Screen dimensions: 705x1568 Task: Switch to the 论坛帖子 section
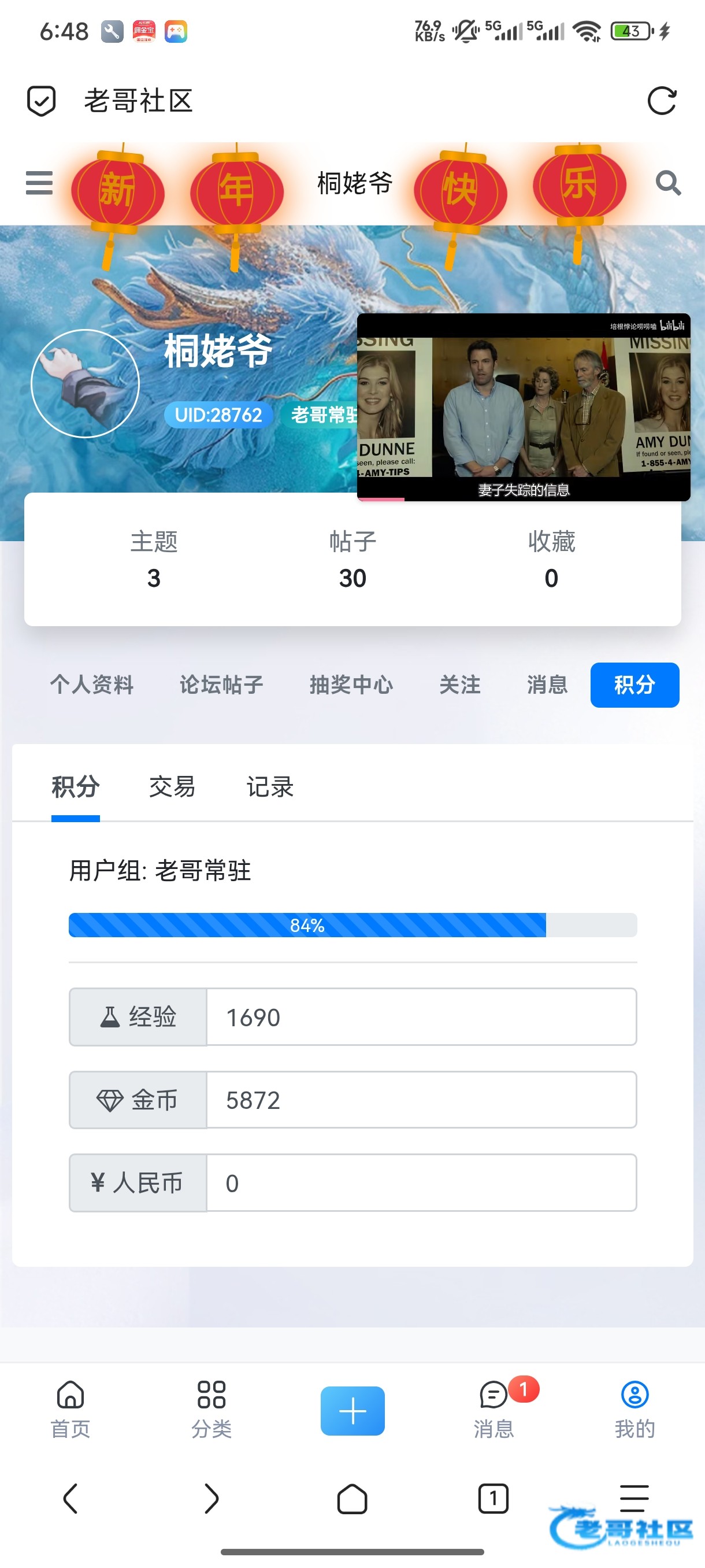click(x=221, y=685)
